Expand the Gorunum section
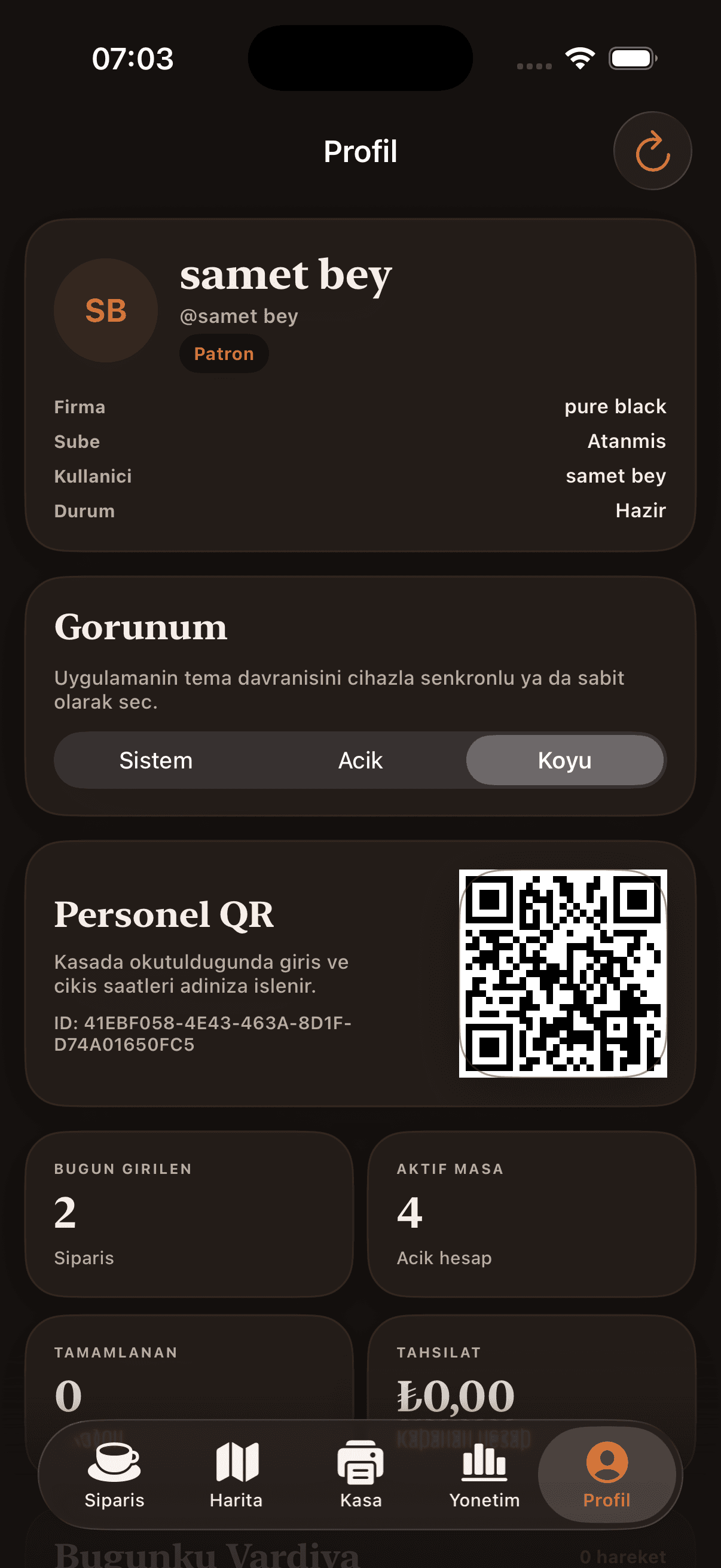Image resolution: width=721 pixels, height=1568 pixels. (140, 627)
